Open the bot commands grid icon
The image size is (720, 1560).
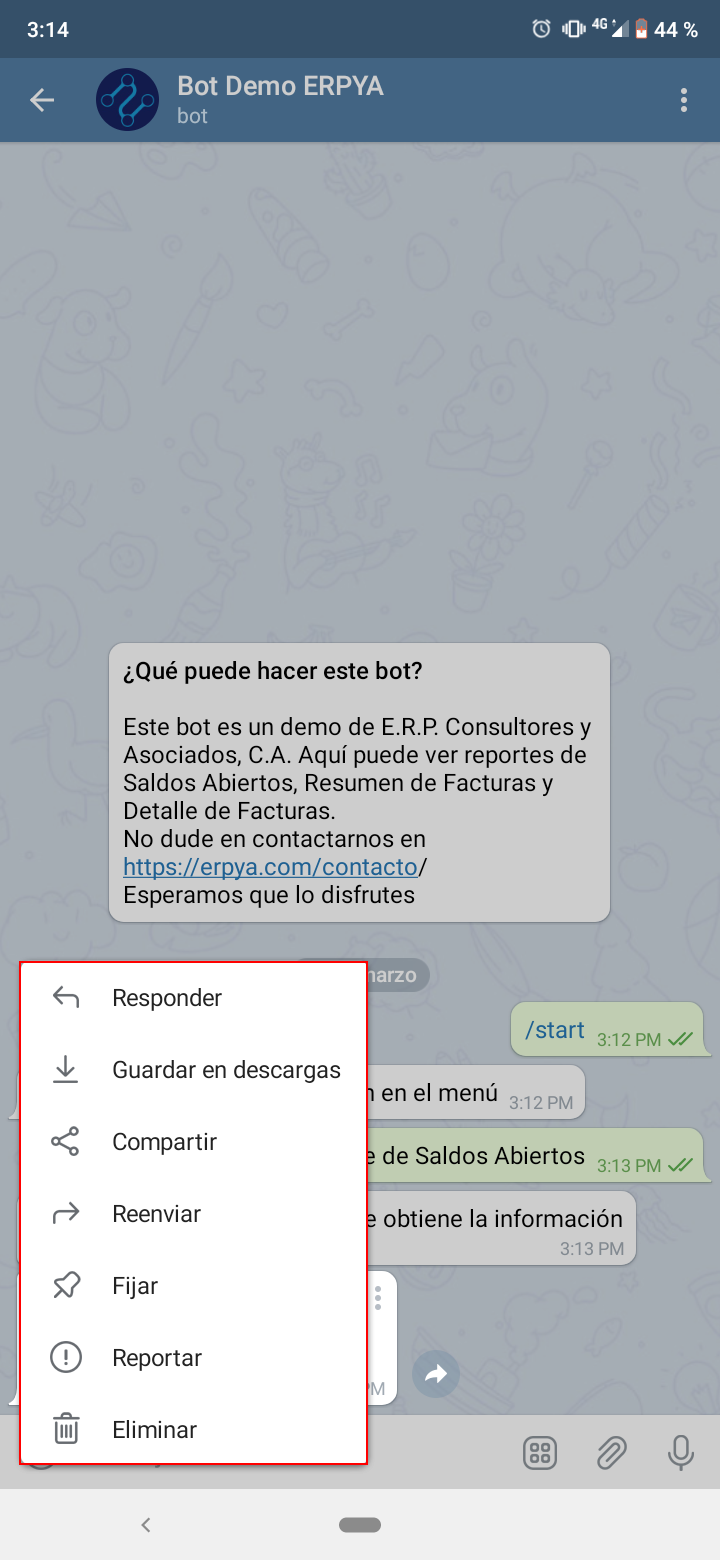pyautogui.click(x=540, y=1452)
